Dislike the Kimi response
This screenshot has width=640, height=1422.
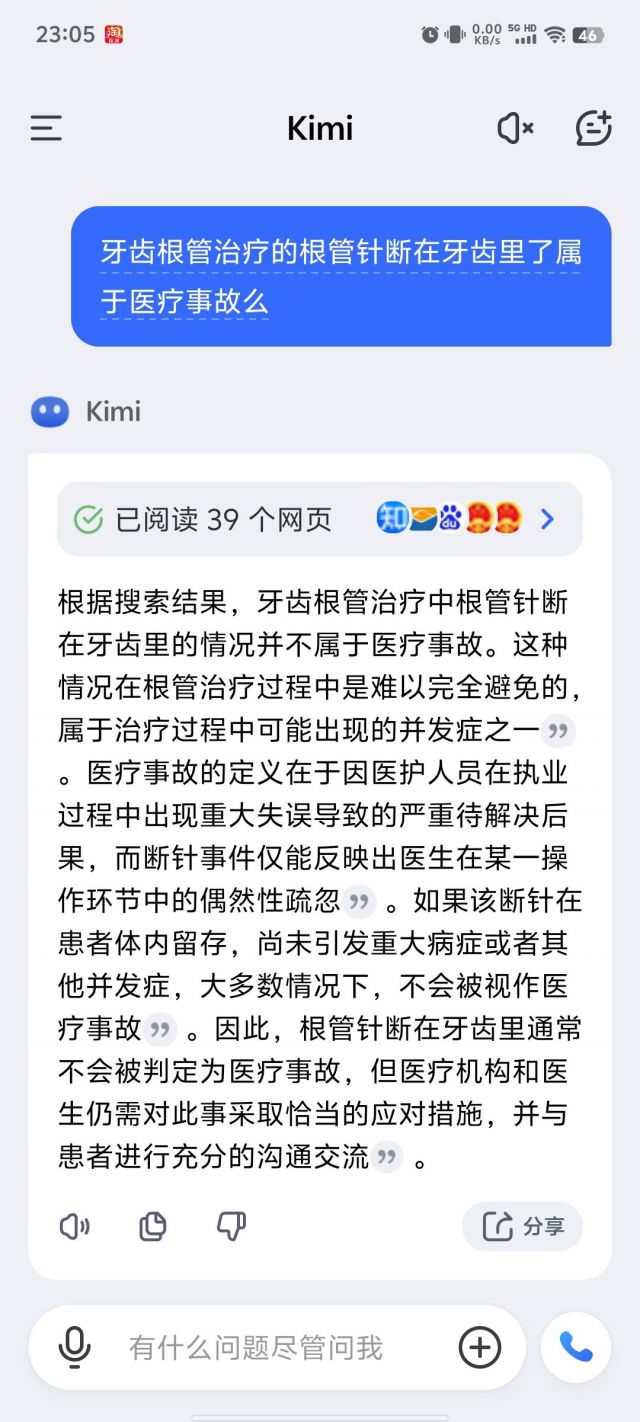tap(231, 1226)
